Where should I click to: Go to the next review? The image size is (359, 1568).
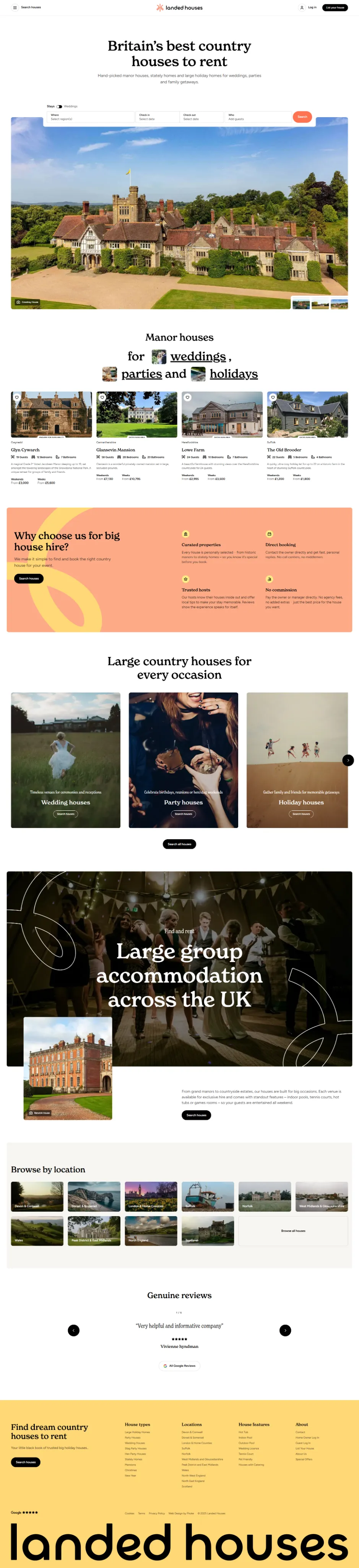pos(285,1331)
